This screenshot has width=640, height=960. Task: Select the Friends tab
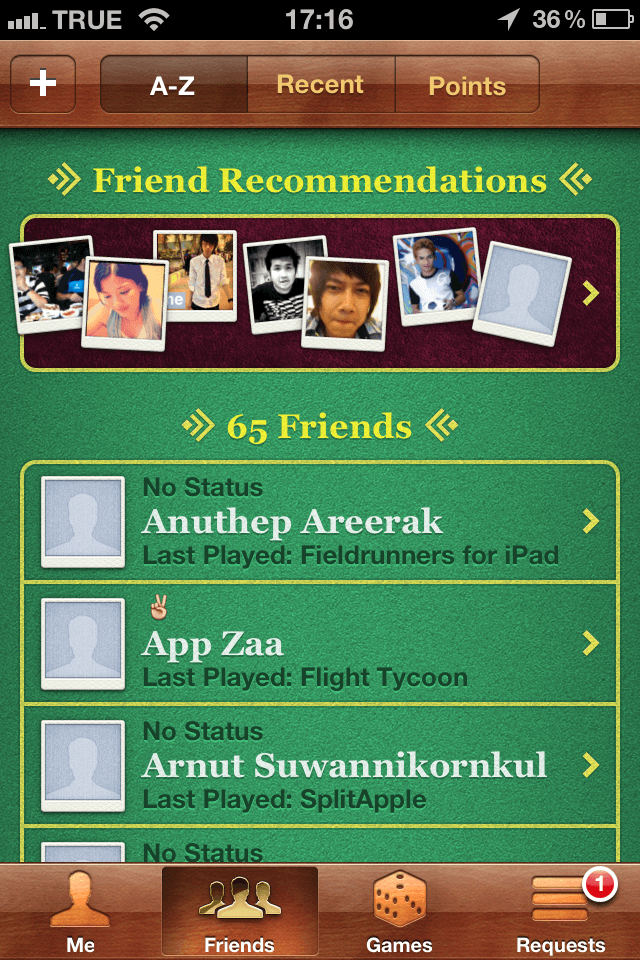239,912
